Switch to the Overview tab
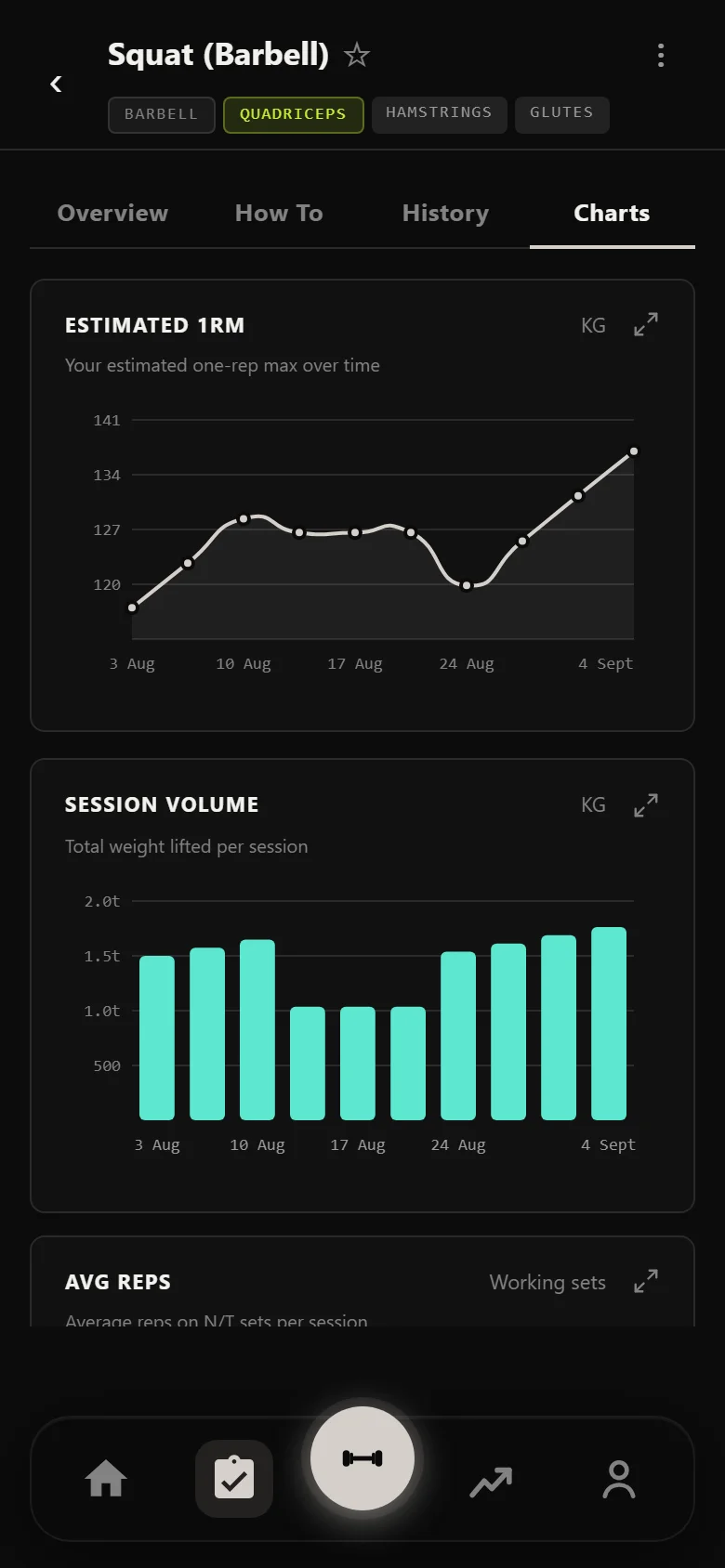 coord(112,214)
